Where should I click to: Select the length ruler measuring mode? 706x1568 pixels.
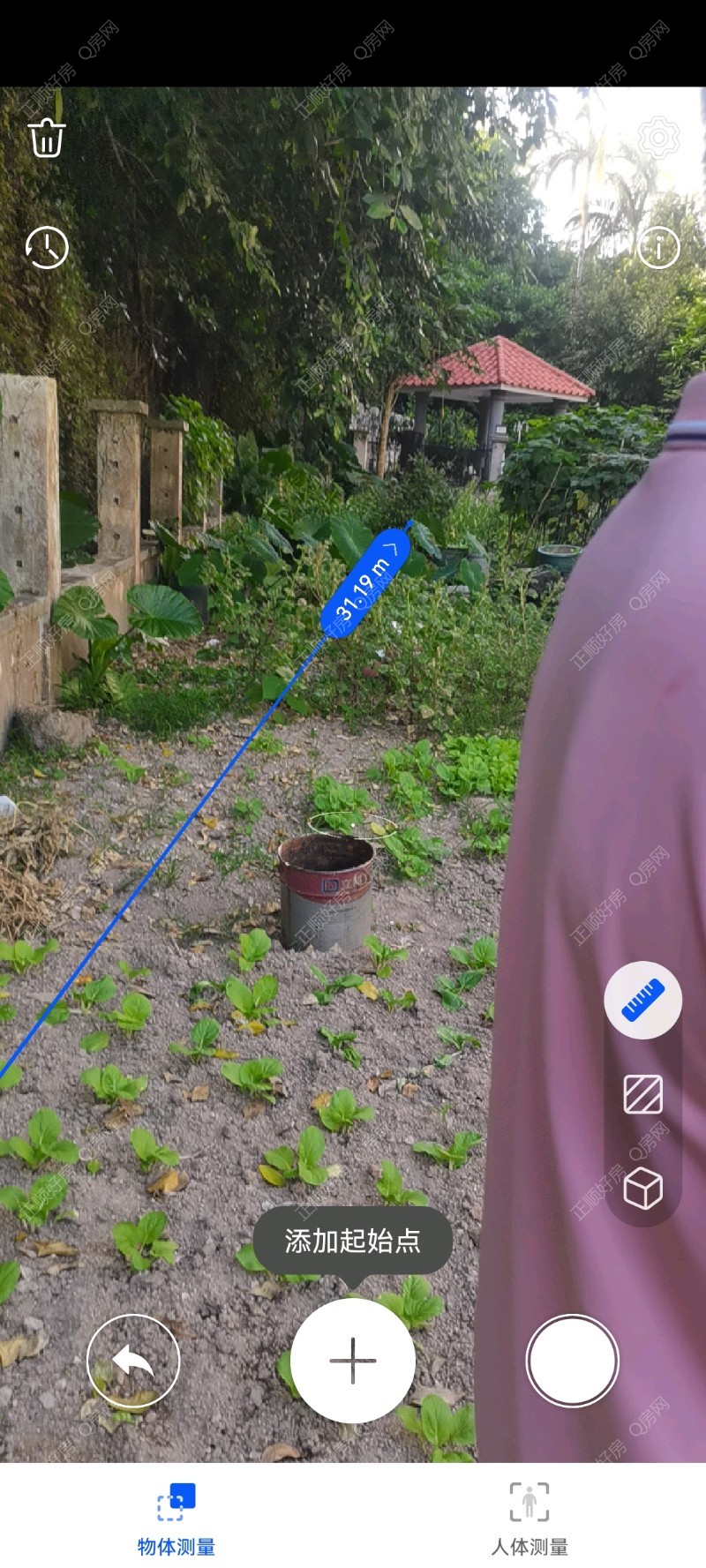642,1000
